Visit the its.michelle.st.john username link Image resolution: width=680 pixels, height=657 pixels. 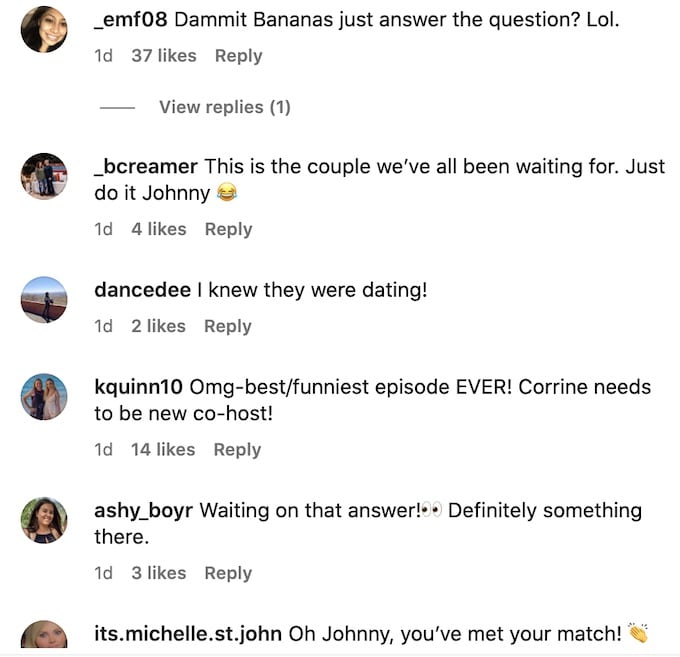pyautogui.click(x=188, y=634)
